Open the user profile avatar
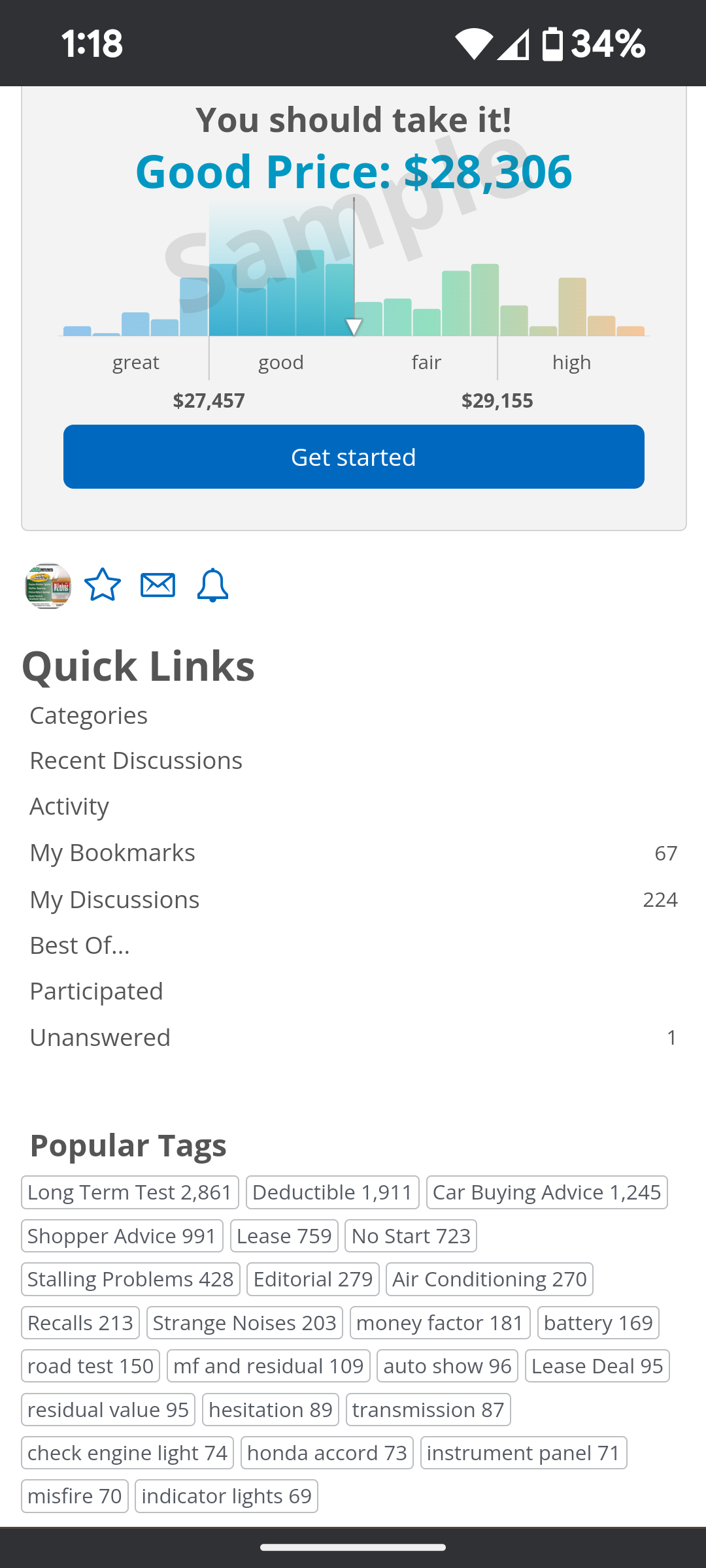706x1568 pixels. 48,585
